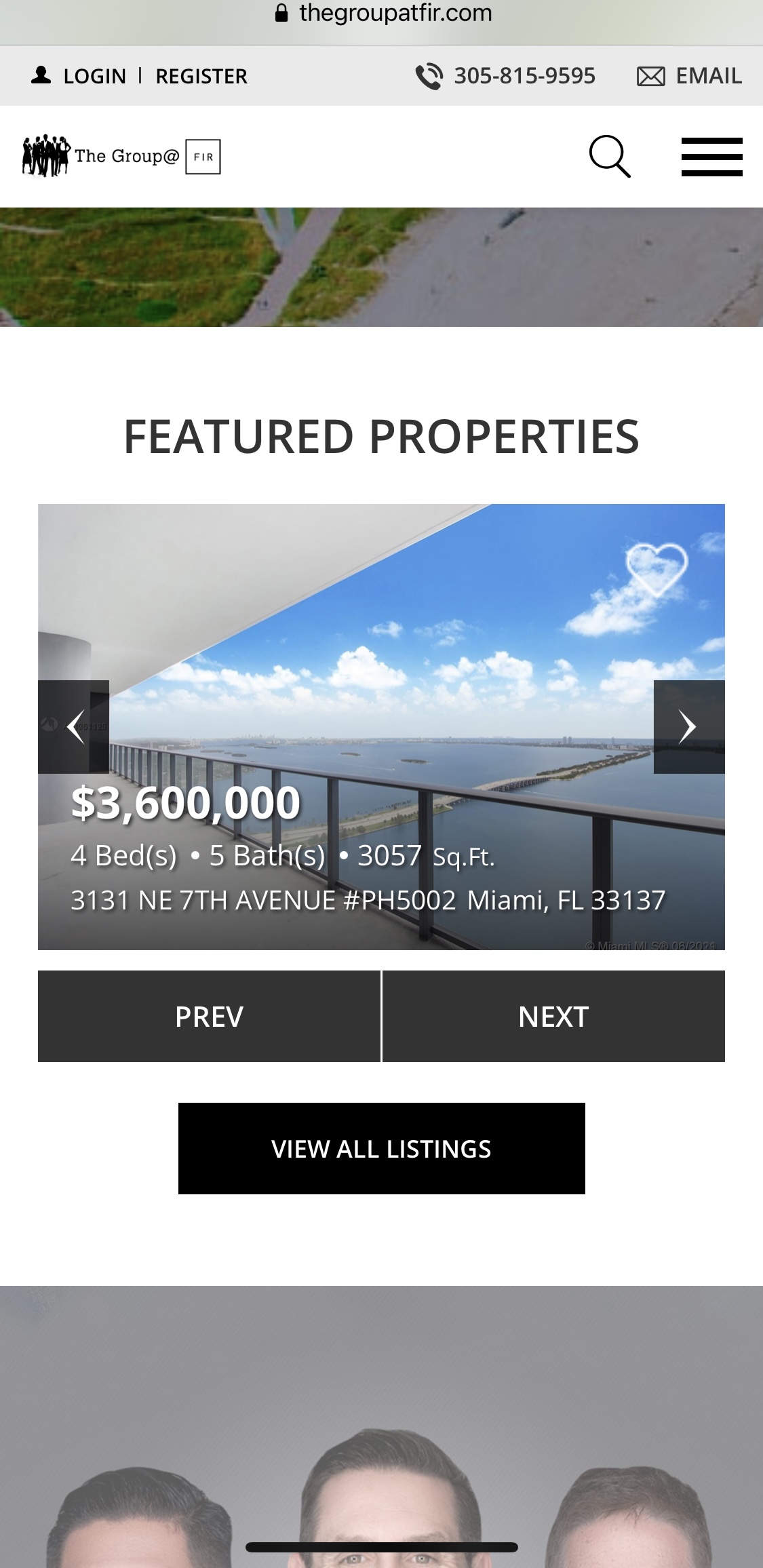Viewport: 763px width, 1568px height.
Task: Show previous photo with left arrow
Action: [74, 727]
